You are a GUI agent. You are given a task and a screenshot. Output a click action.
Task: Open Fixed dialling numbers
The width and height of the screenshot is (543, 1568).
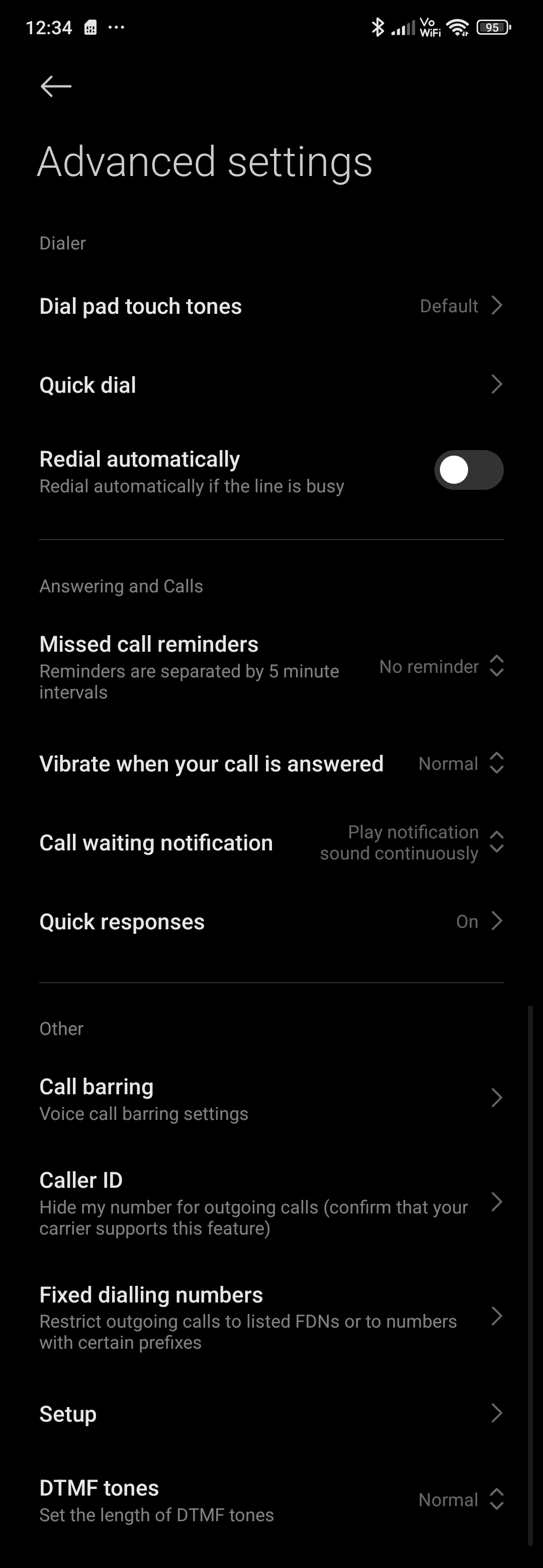[x=271, y=1317]
